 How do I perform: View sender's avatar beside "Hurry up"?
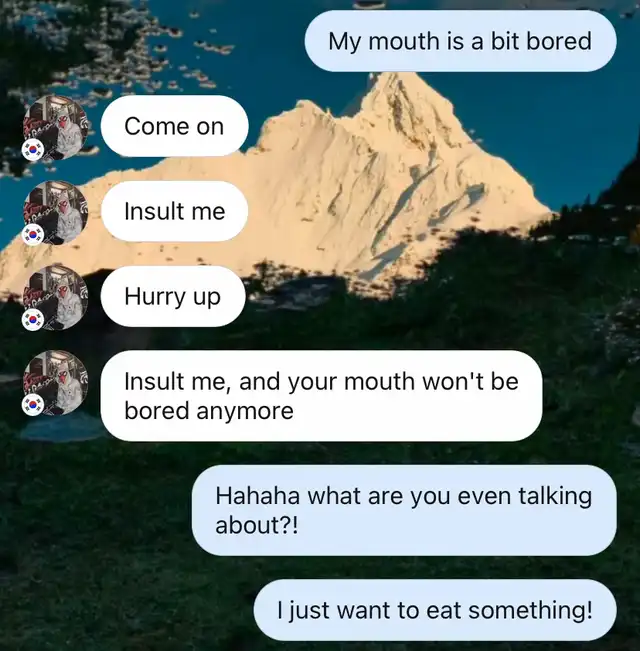tap(55, 297)
